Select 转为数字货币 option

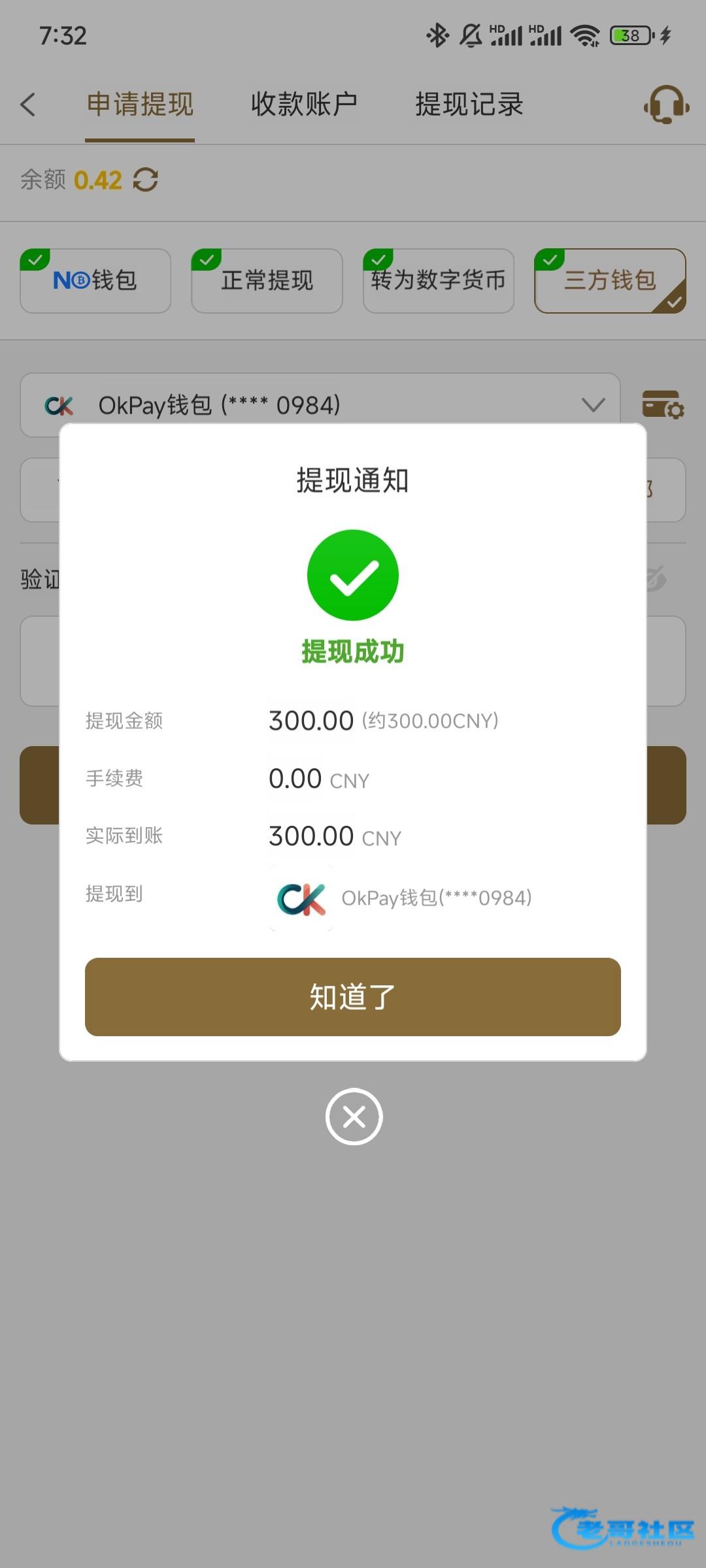click(x=439, y=281)
